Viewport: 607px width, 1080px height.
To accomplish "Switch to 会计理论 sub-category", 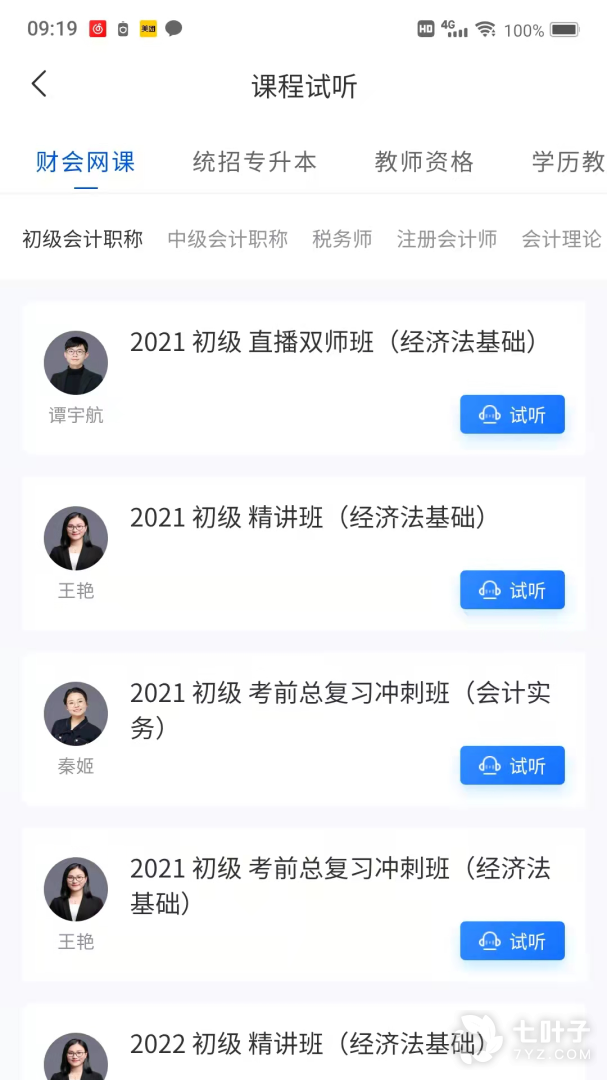I will click(x=562, y=239).
